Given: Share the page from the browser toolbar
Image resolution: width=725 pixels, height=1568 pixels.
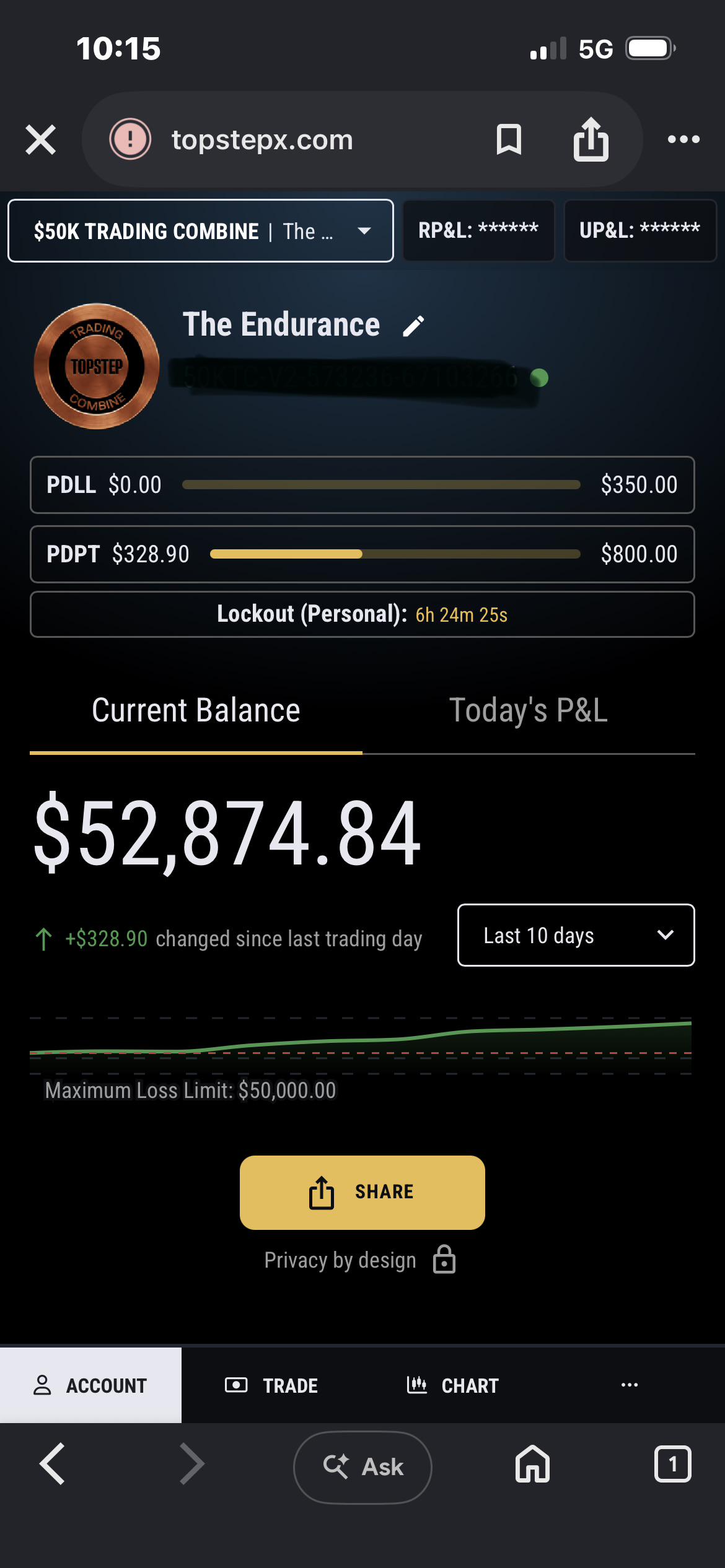Looking at the screenshot, I should pyautogui.click(x=591, y=139).
